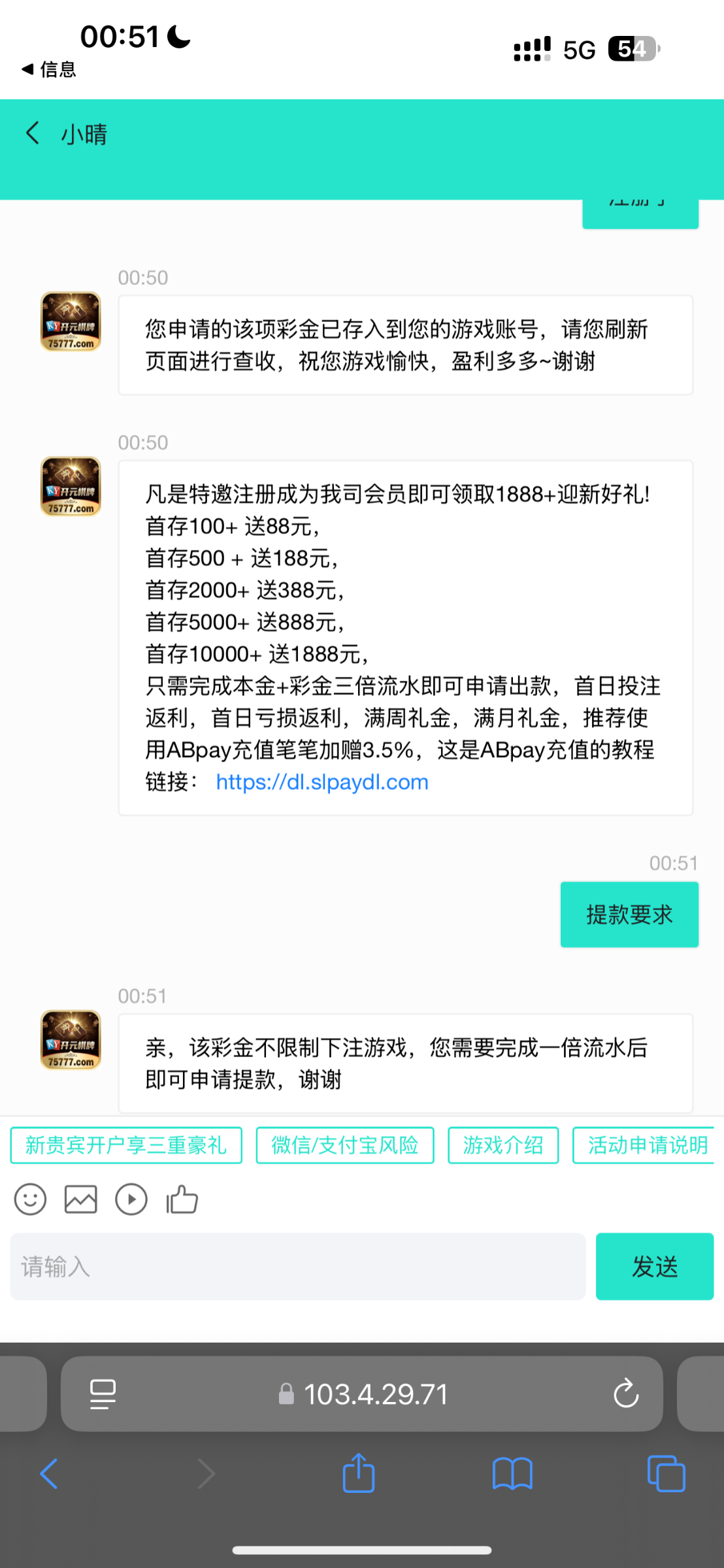Tap the 103.4.29.71 address bar
This screenshot has height=1568, width=724.
point(375,1394)
